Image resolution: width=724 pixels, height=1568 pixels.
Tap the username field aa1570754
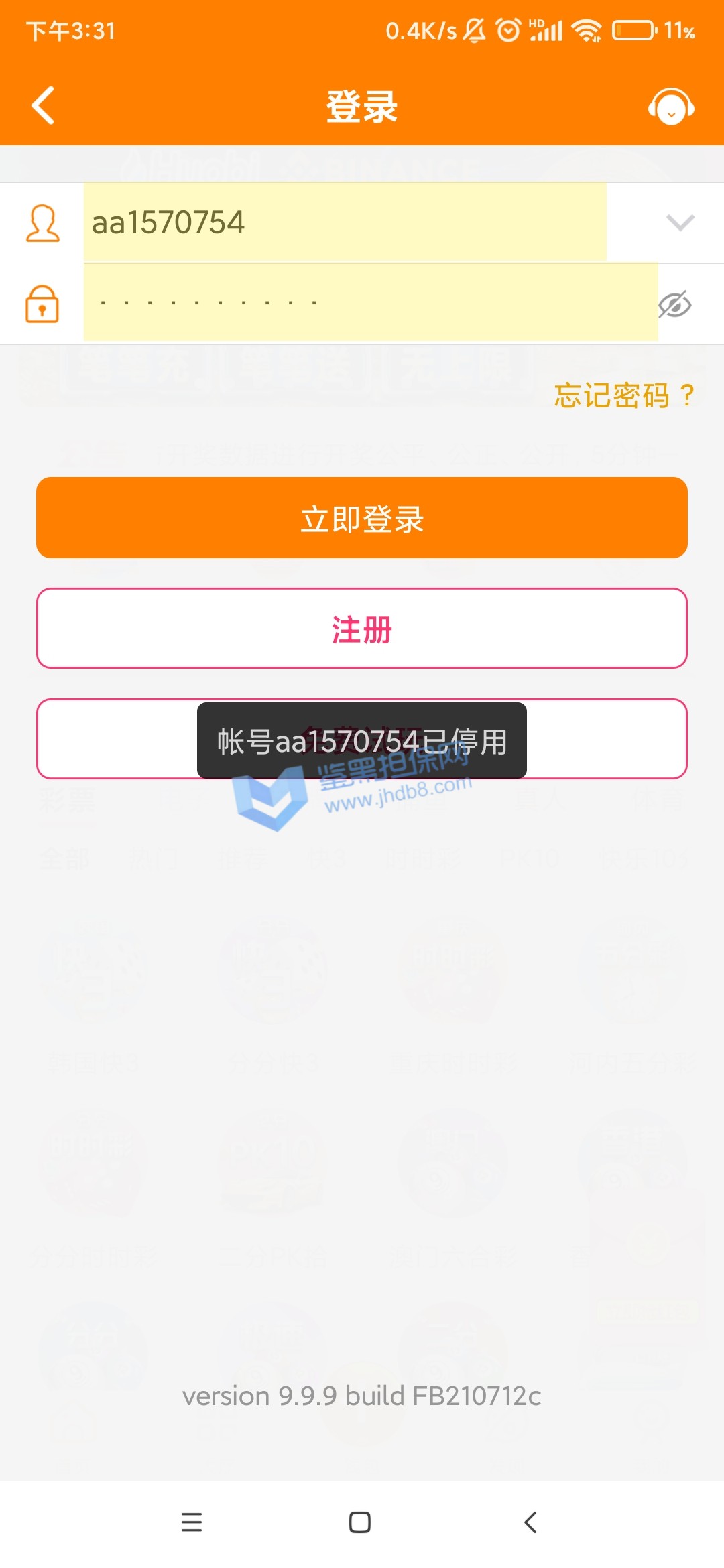coord(345,222)
